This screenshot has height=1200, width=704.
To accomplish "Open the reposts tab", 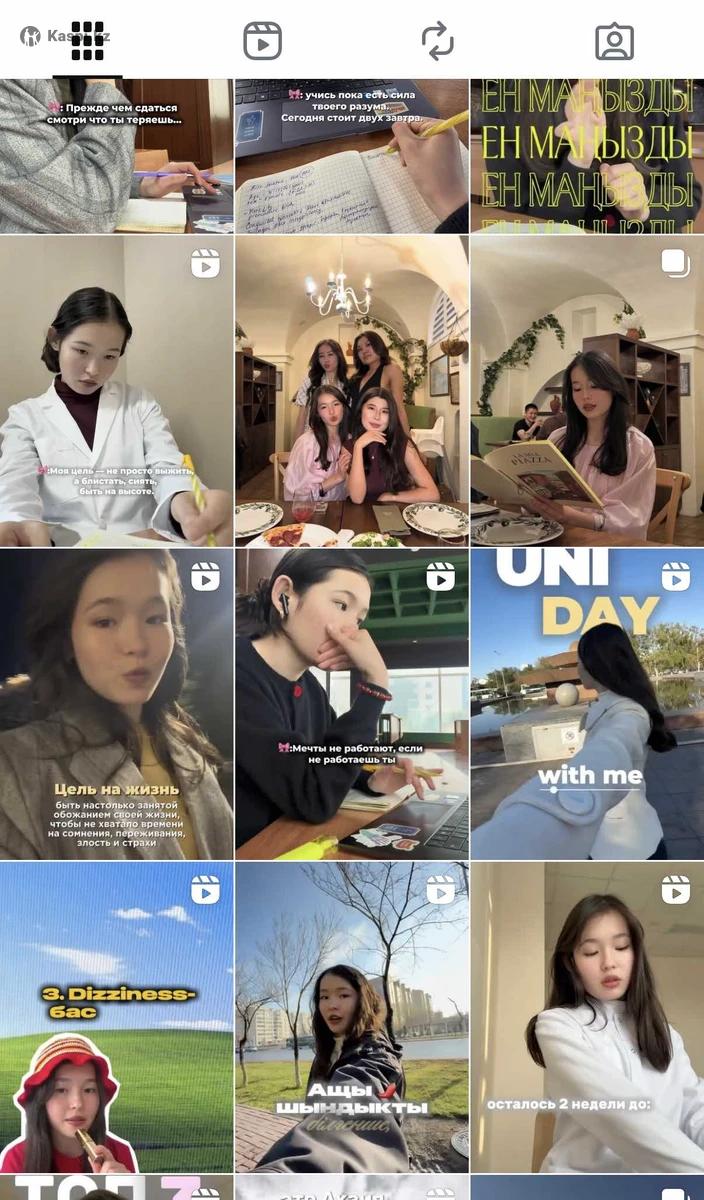I will coord(438,41).
